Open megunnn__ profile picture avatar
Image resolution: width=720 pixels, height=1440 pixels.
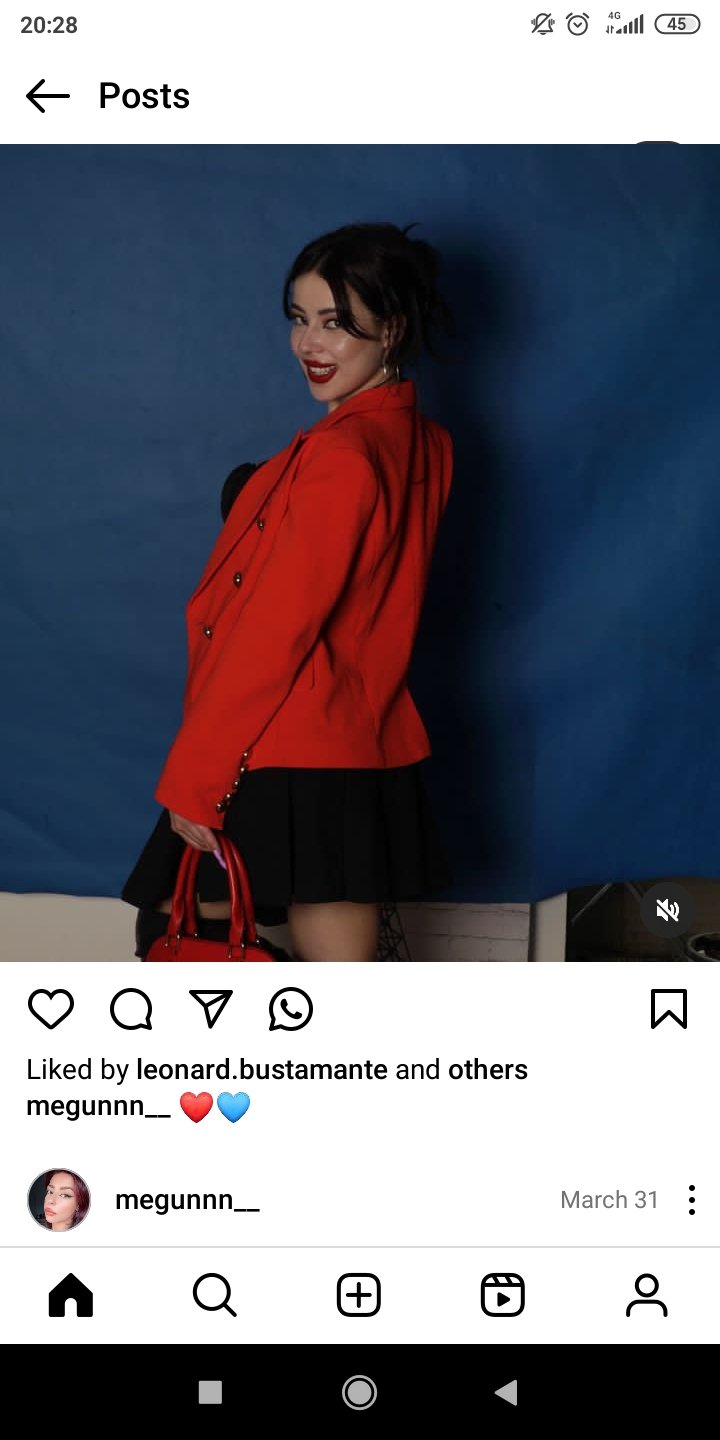59,1199
